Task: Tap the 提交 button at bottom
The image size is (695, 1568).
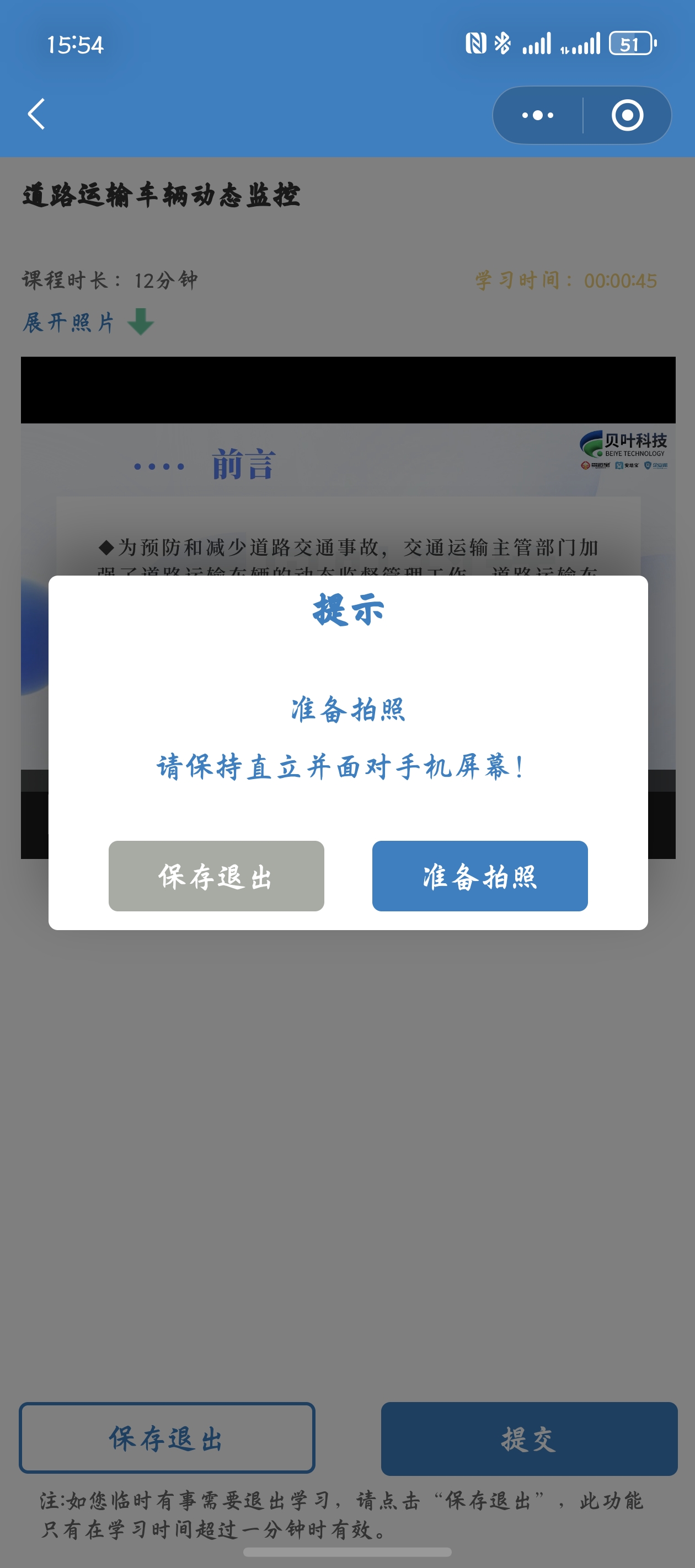Action: (x=529, y=1438)
